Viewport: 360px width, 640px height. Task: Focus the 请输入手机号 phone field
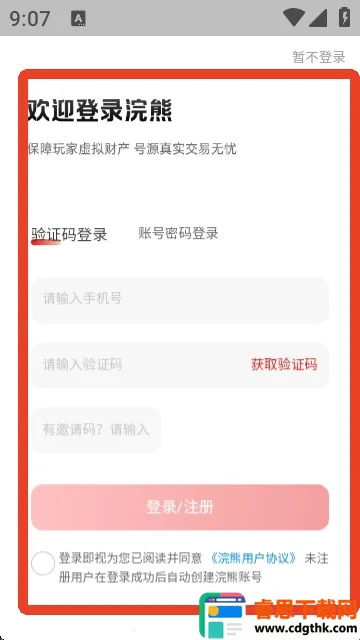coord(180,300)
